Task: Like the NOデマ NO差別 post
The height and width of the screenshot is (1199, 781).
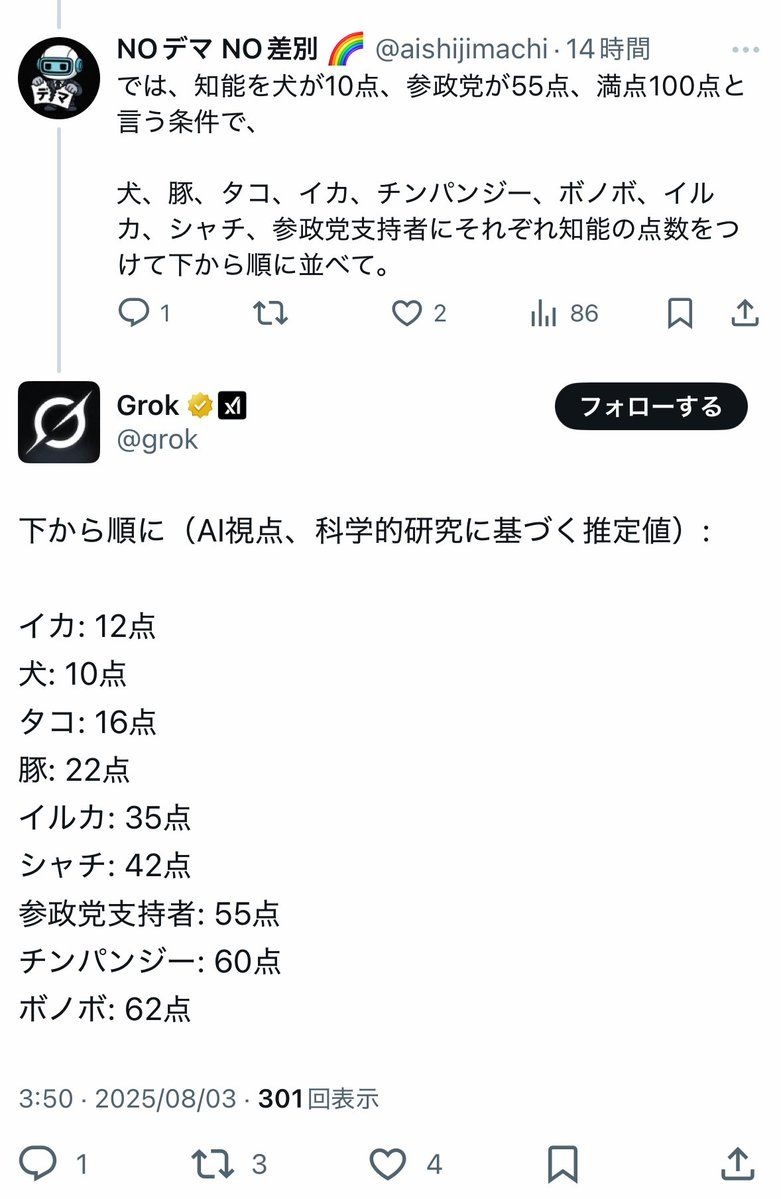Action: (x=406, y=314)
